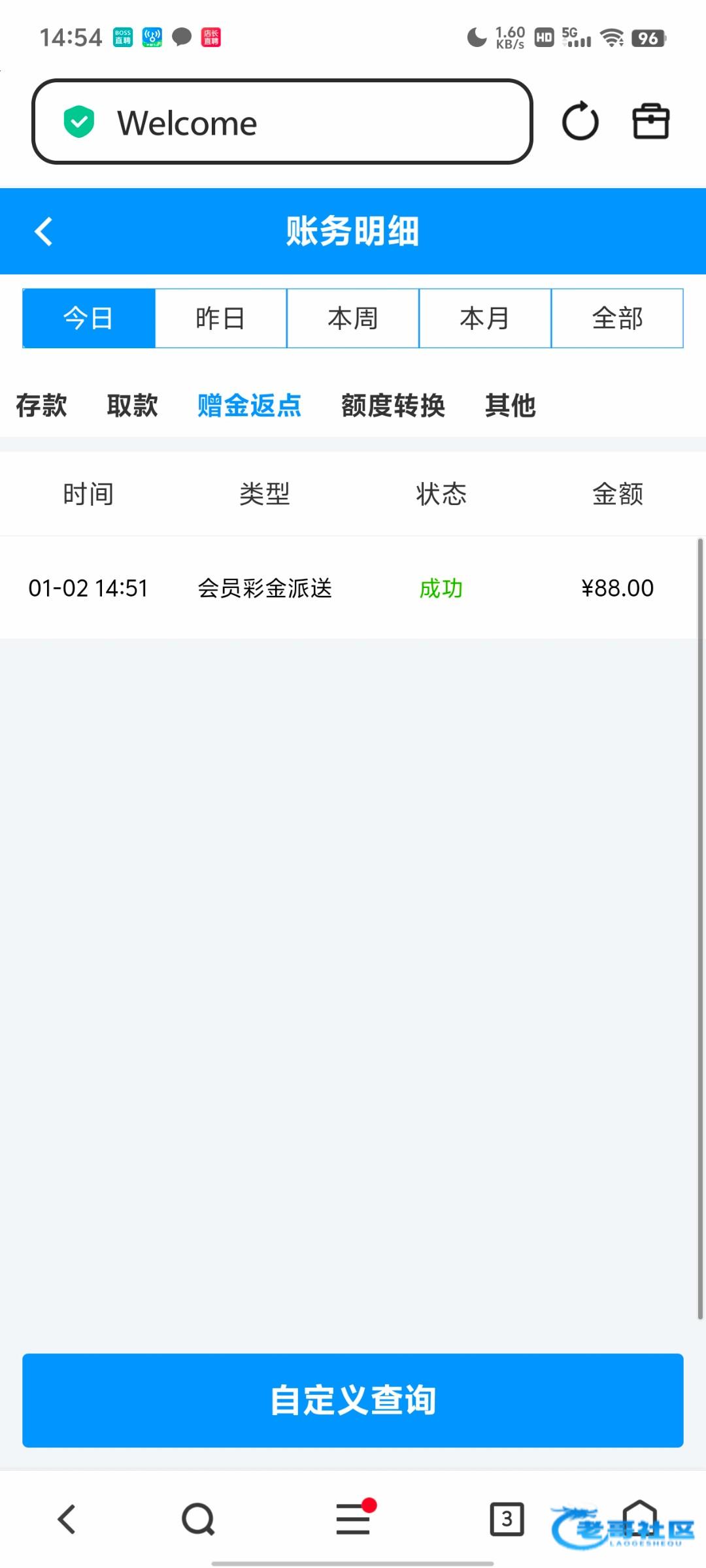
Task: Select the 今日 date filter
Action: [89, 318]
